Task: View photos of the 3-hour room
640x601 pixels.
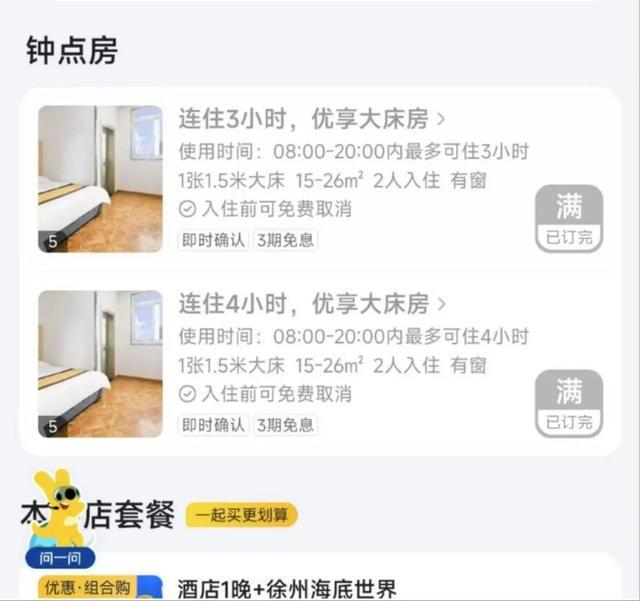Action: pos(100,178)
